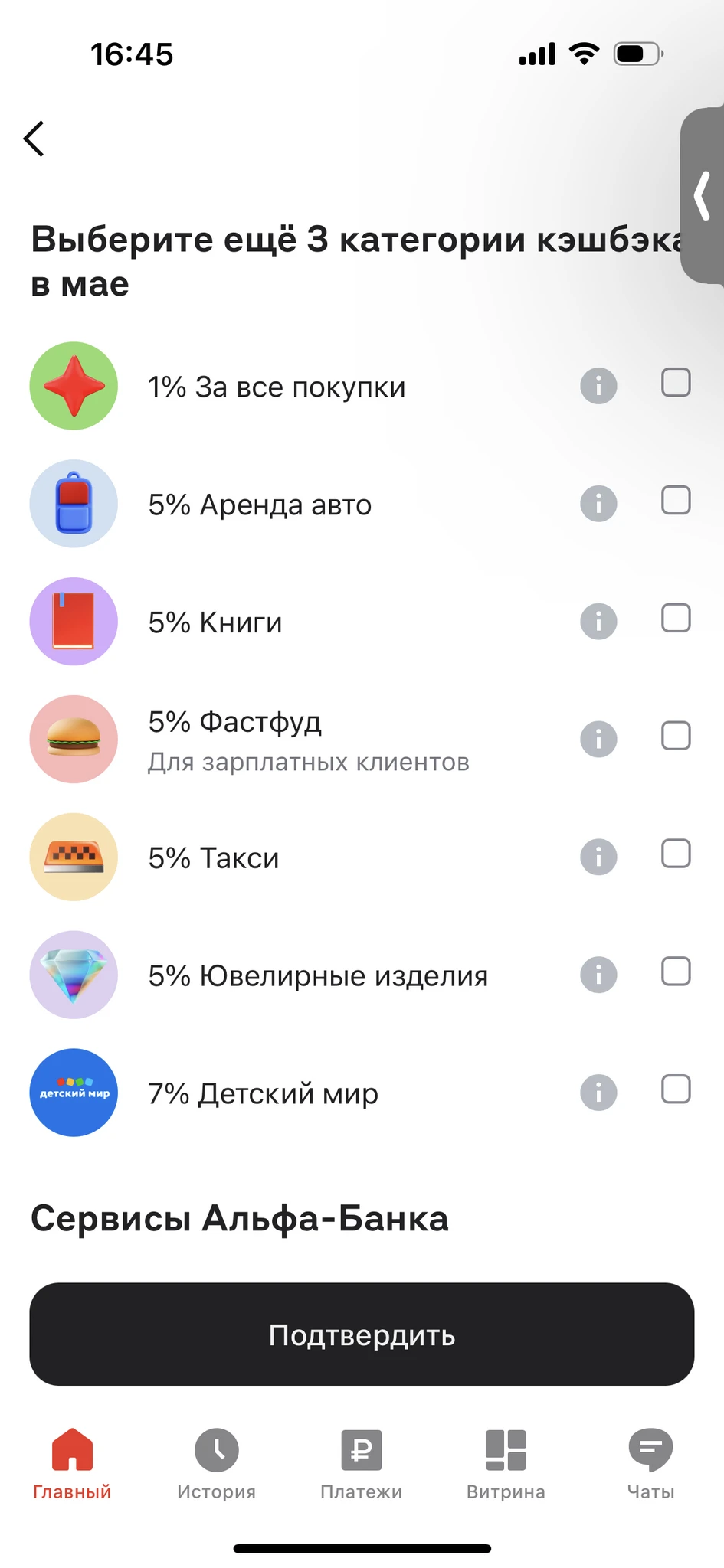This screenshot has width=724, height=1568.
Task: Open the Платежи tab
Action: tap(361, 1464)
